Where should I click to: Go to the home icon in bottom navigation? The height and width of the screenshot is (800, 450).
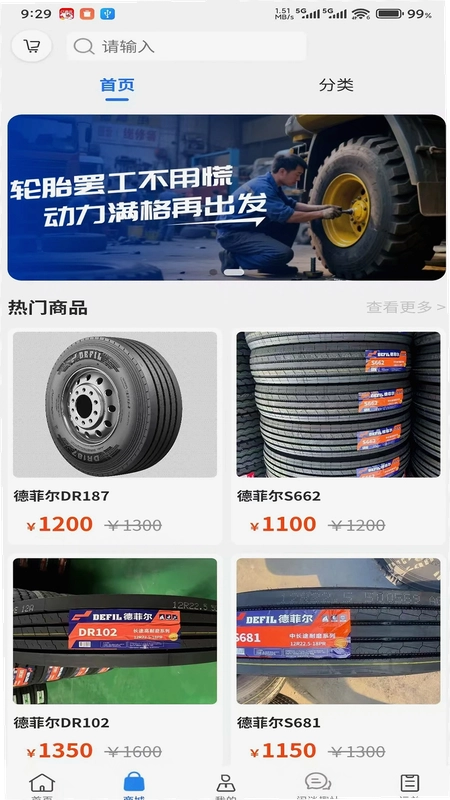[x=42, y=785]
